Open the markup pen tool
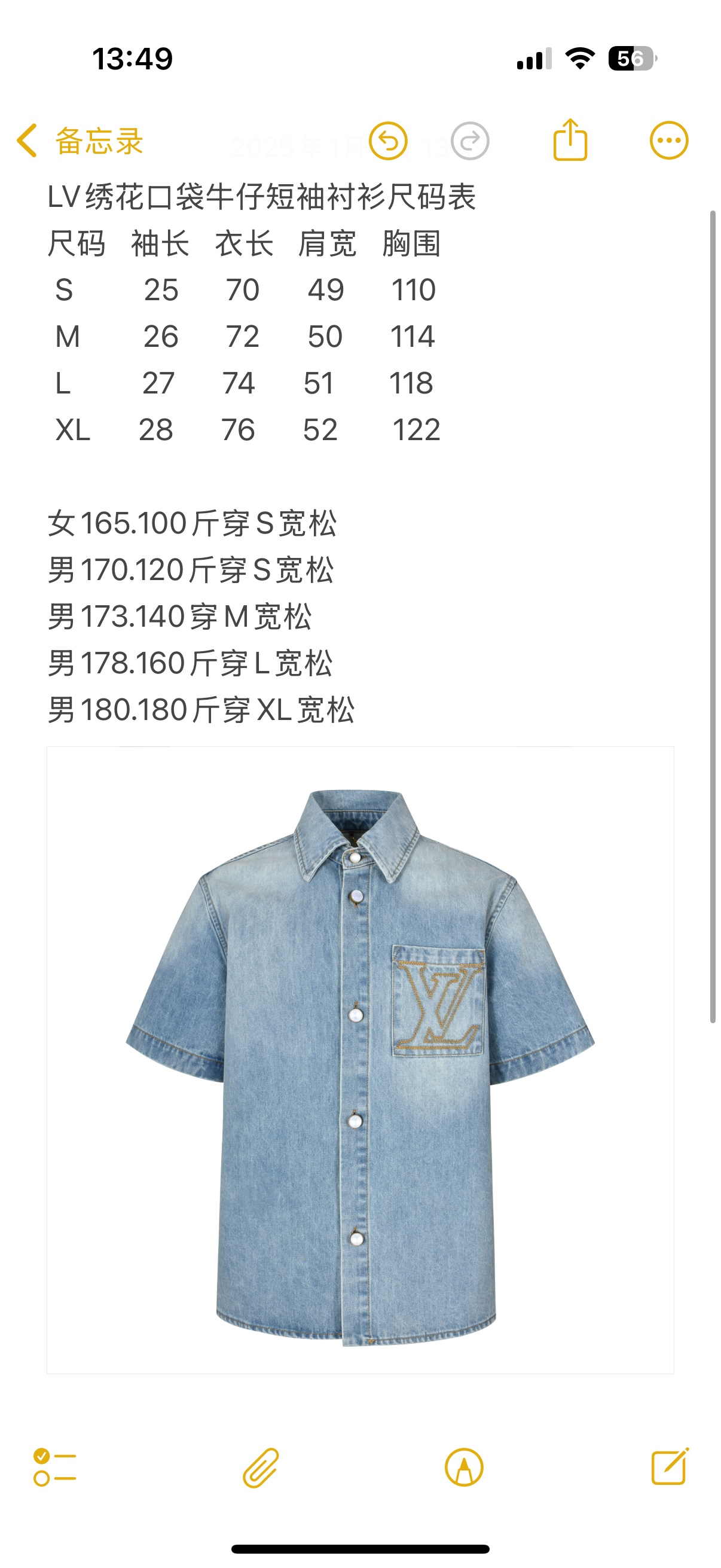The image size is (721, 1568). pos(464,1467)
